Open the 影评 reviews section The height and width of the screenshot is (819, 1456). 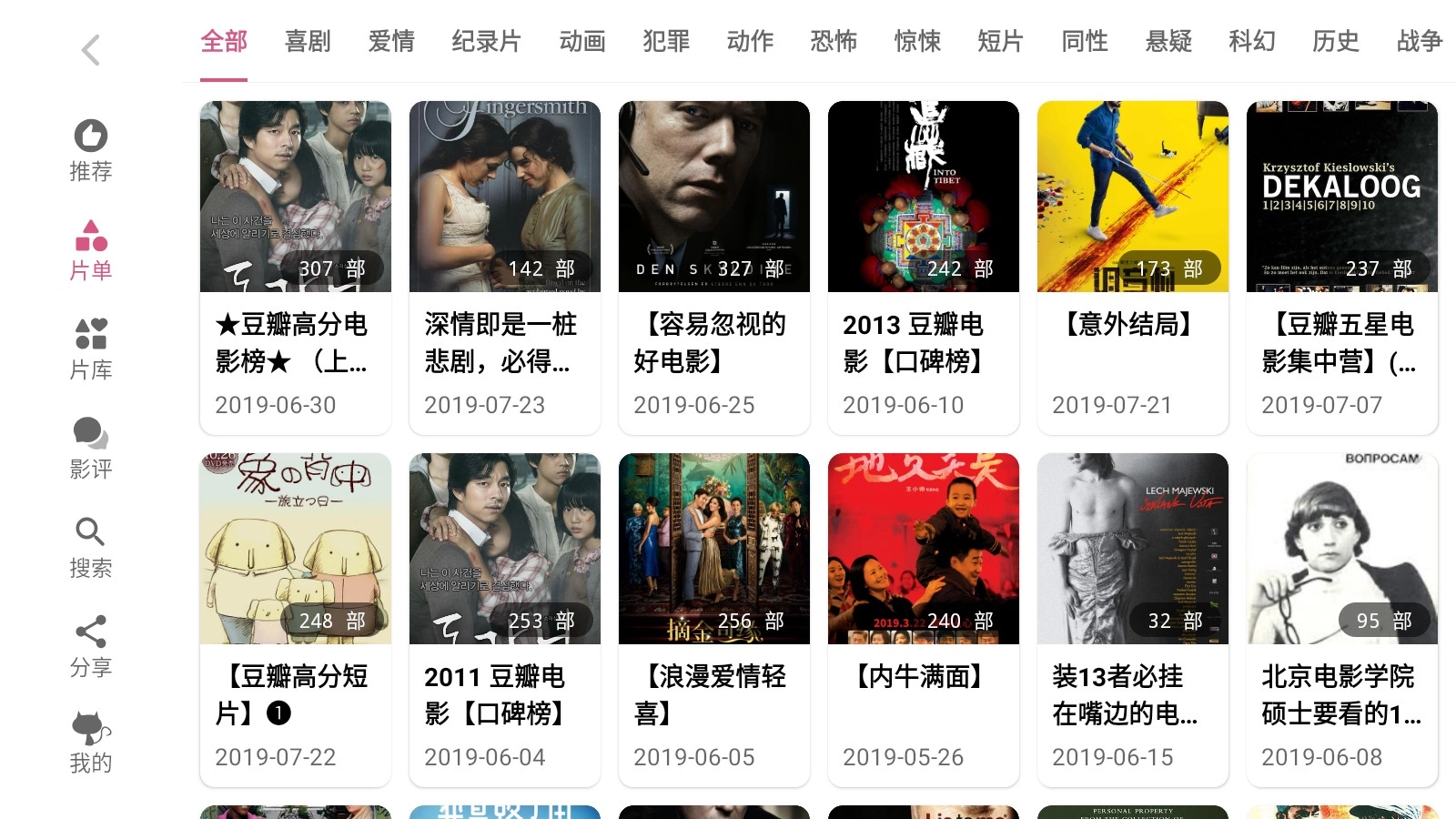pyautogui.click(x=90, y=449)
